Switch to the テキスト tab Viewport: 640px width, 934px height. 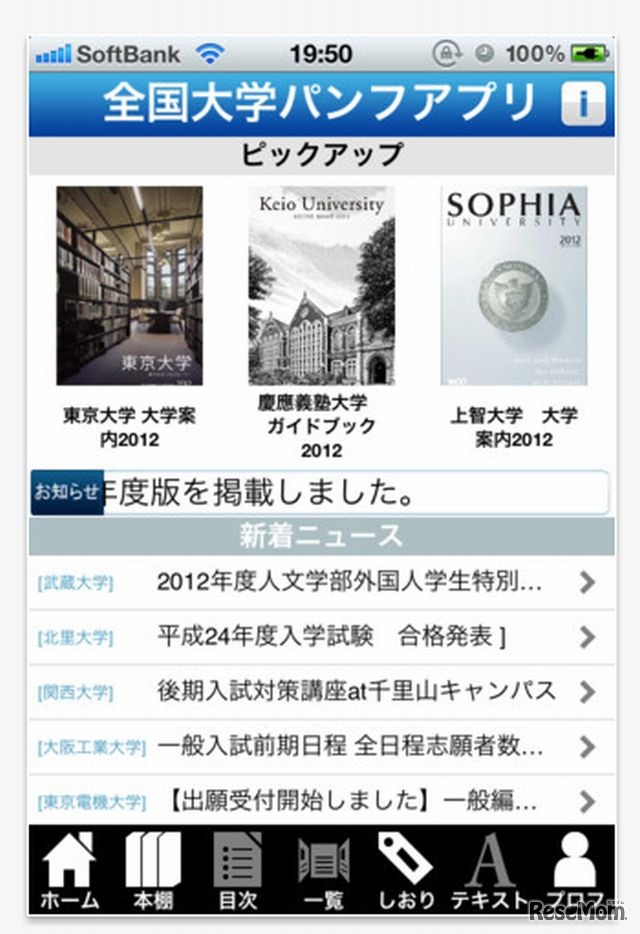489,871
